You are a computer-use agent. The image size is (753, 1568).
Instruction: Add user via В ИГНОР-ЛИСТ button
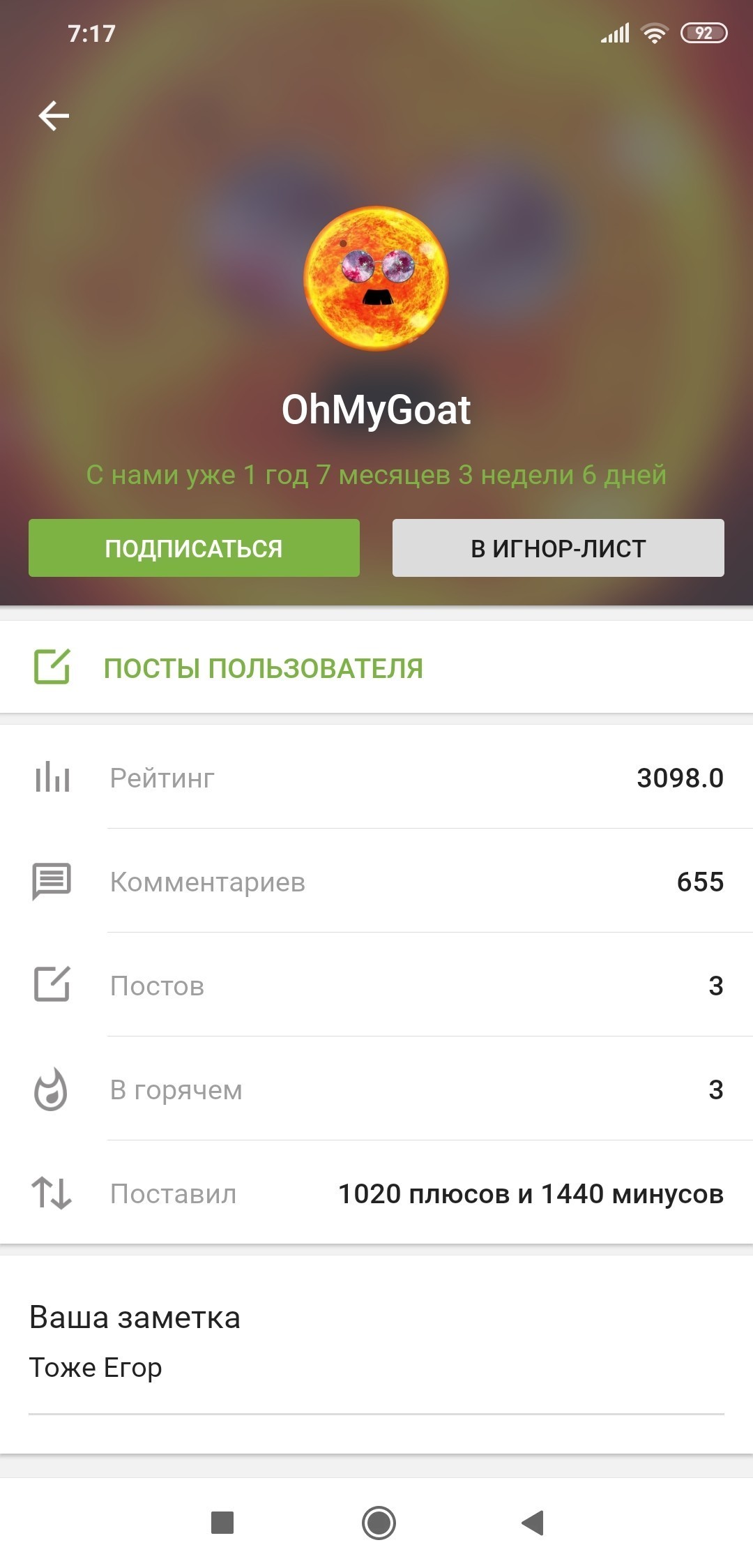coord(558,548)
